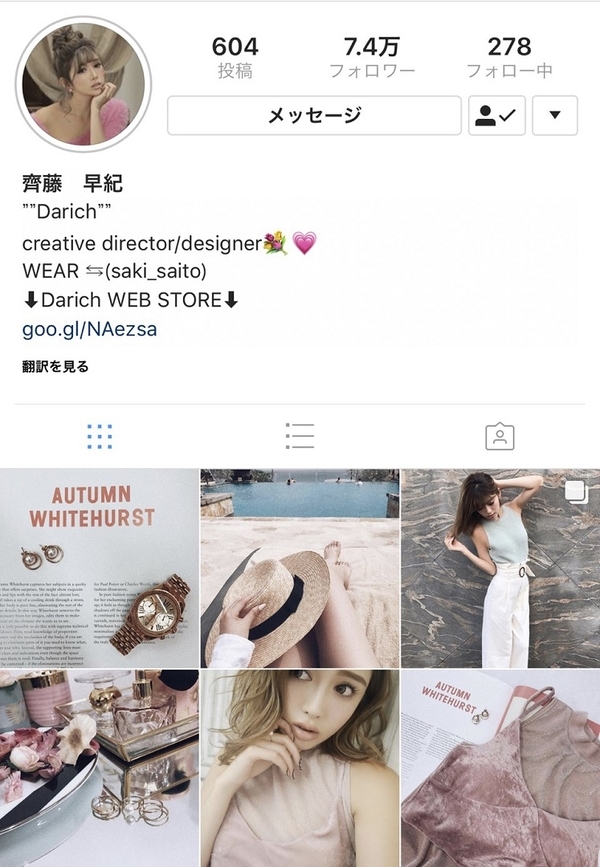Switch to grid view tab
This screenshot has width=600, height=867.
pyautogui.click(x=100, y=436)
